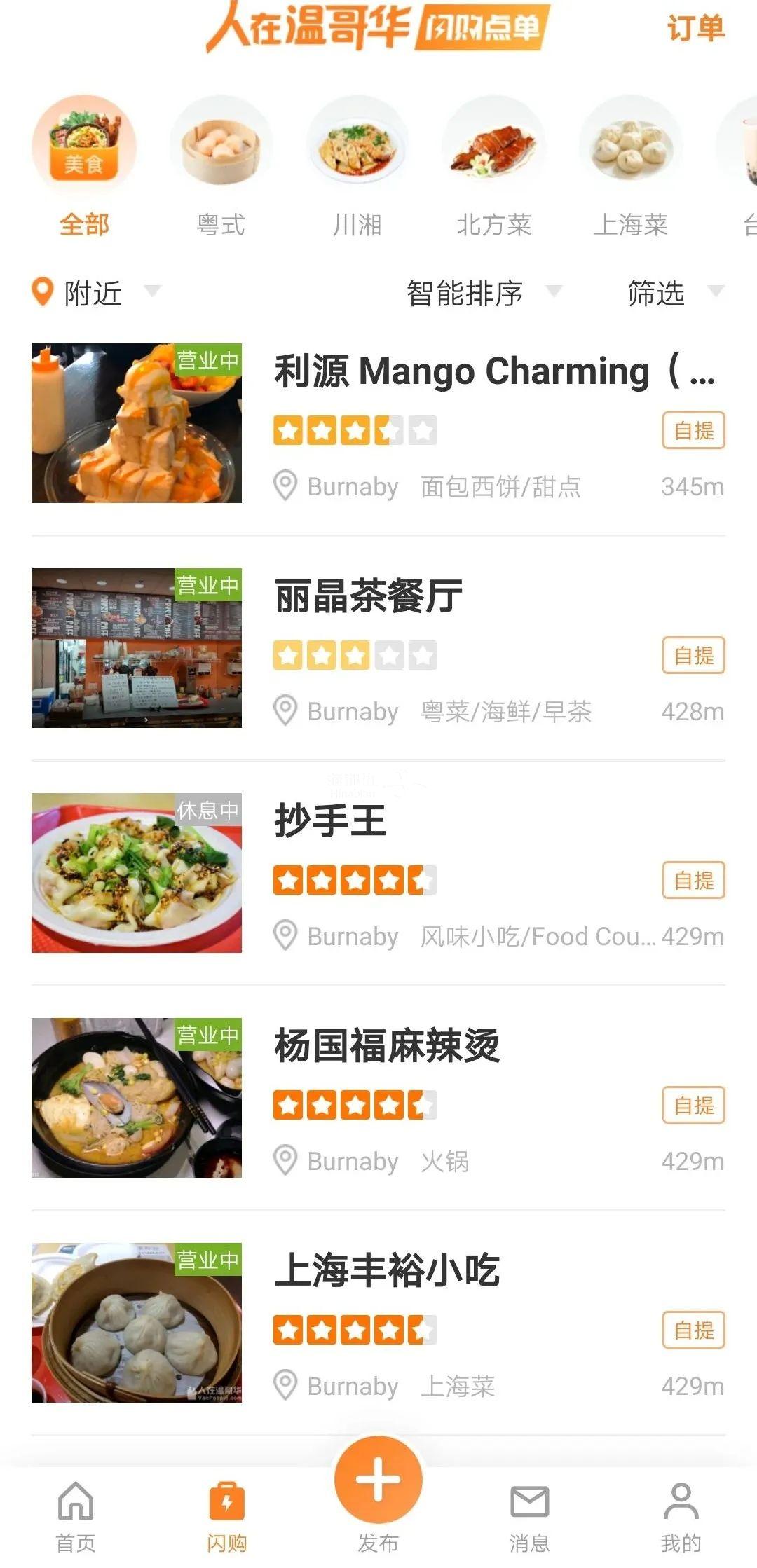Open the 智能排序 sorting dropdown

pyautogui.click(x=482, y=293)
